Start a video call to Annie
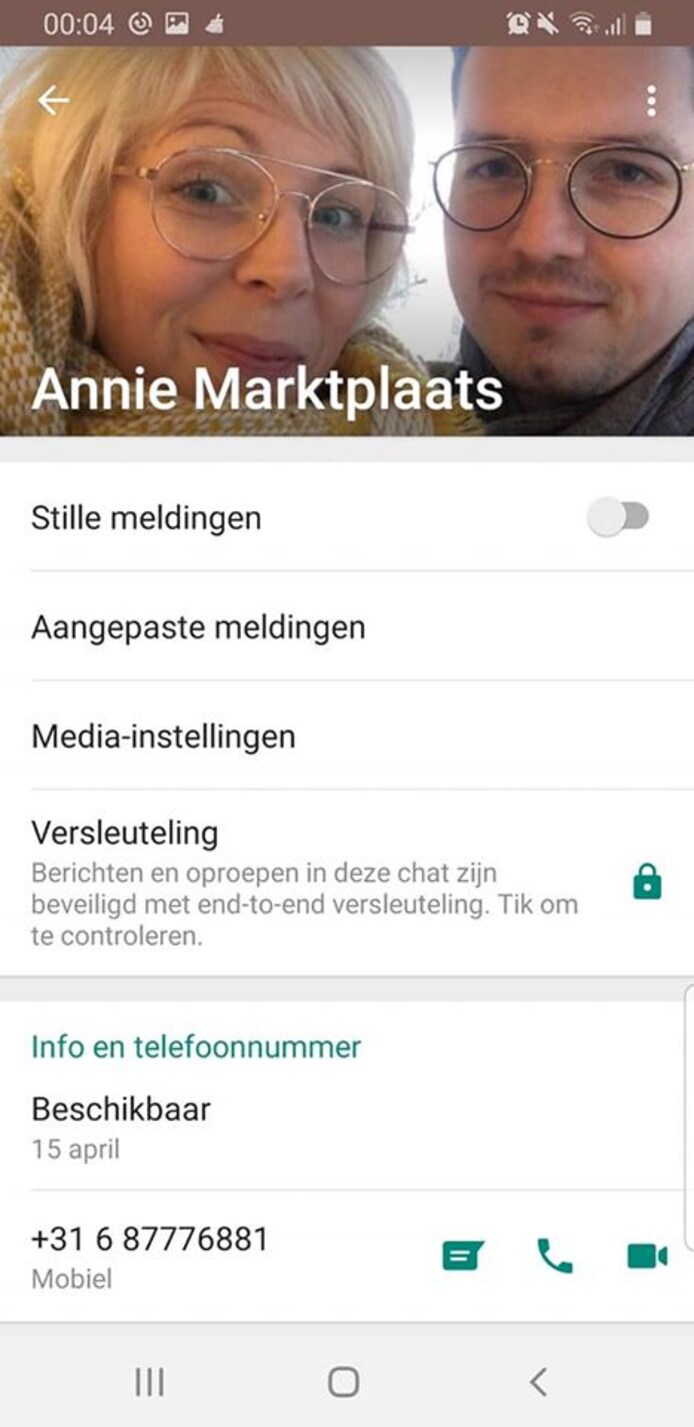 pyautogui.click(x=647, y=1255)
